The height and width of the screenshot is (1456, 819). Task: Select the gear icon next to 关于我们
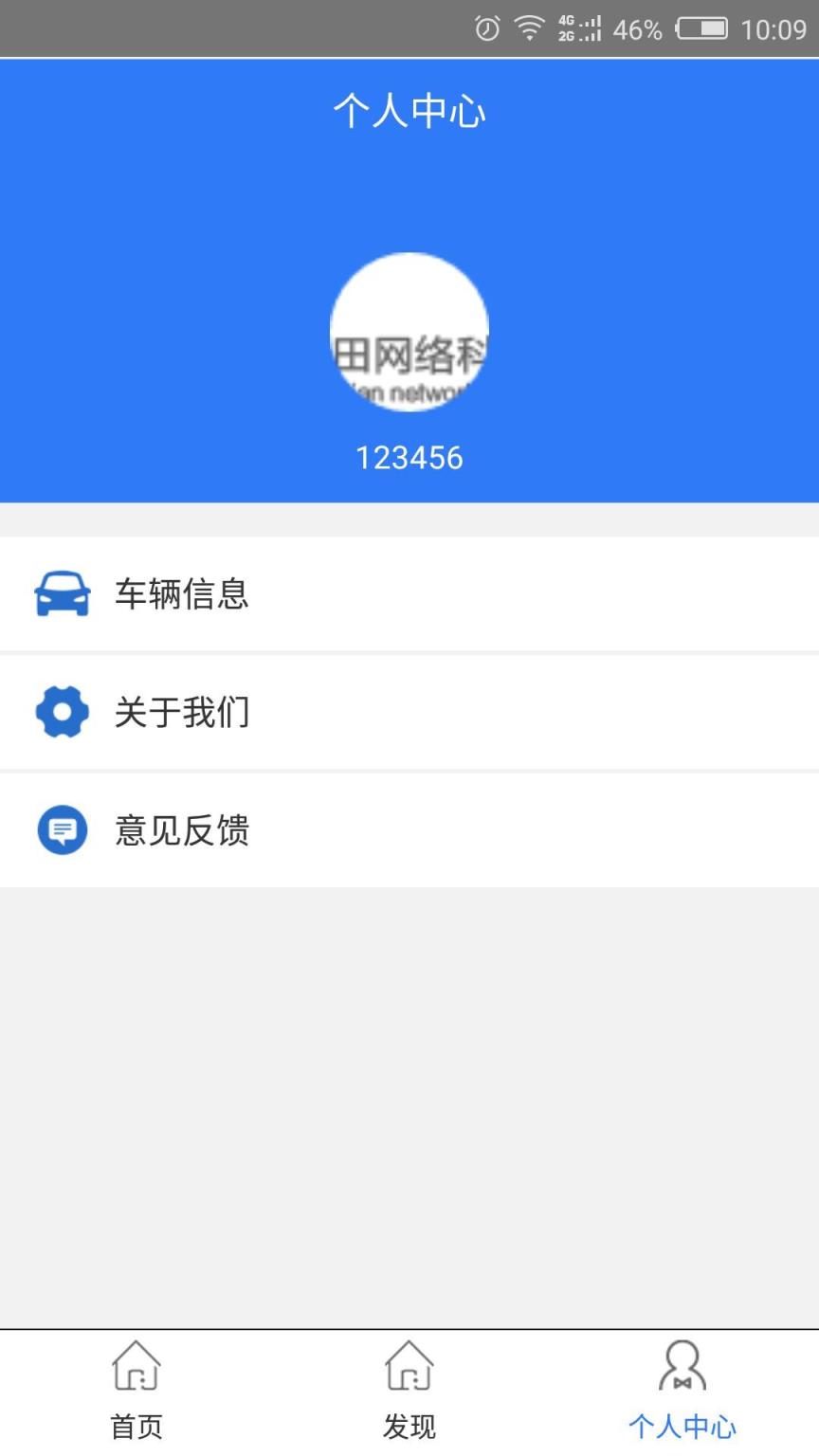pos(61,712)
